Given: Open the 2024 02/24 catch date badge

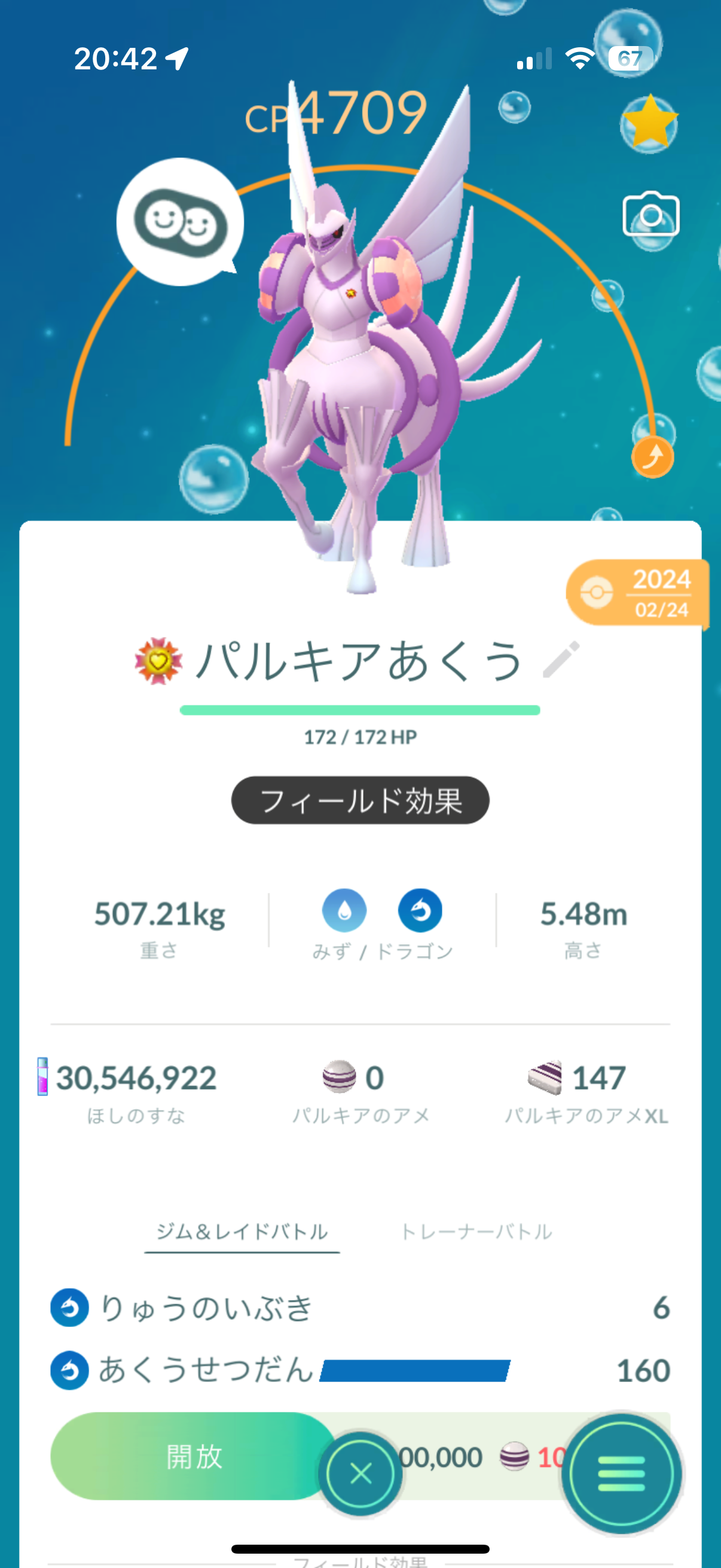Looking at the screenshot, I should [x=637, y=593].
